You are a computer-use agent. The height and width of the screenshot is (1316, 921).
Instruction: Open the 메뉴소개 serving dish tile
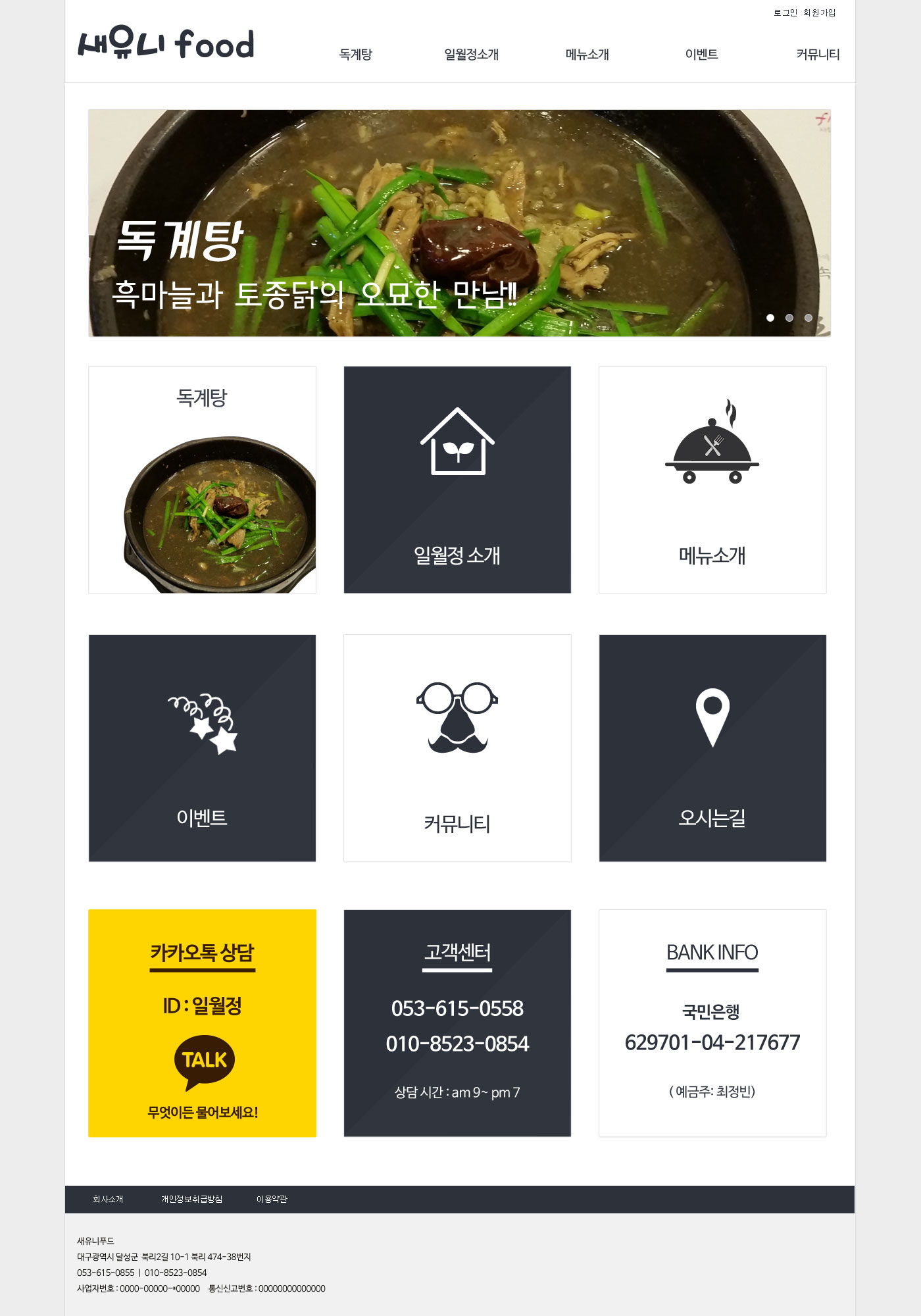712,480
